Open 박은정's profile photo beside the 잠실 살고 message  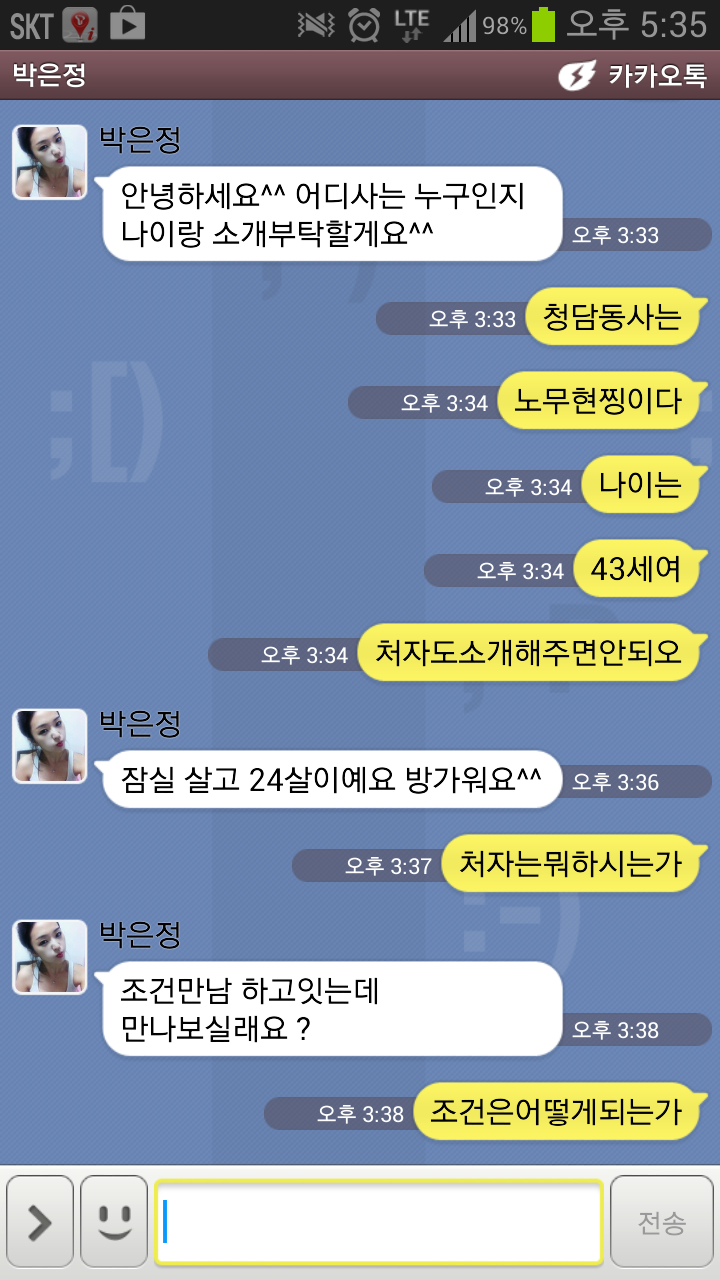tap(49, 746)
